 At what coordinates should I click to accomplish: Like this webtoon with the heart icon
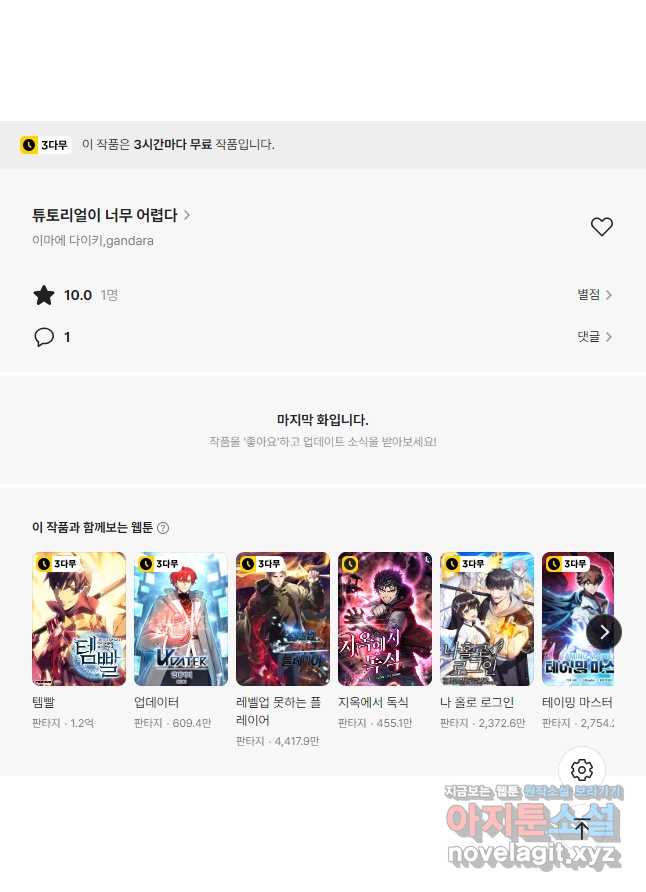(601, 227)
